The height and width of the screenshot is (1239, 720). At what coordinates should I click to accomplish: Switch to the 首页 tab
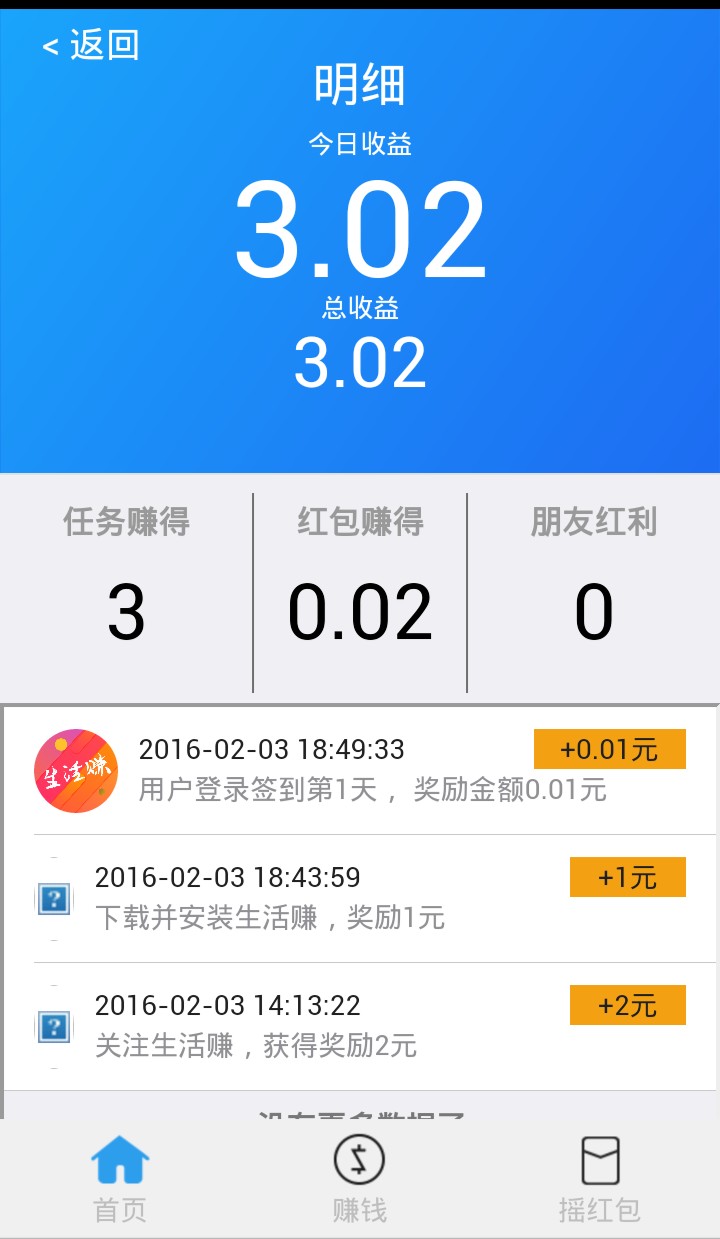point(120,1179)
